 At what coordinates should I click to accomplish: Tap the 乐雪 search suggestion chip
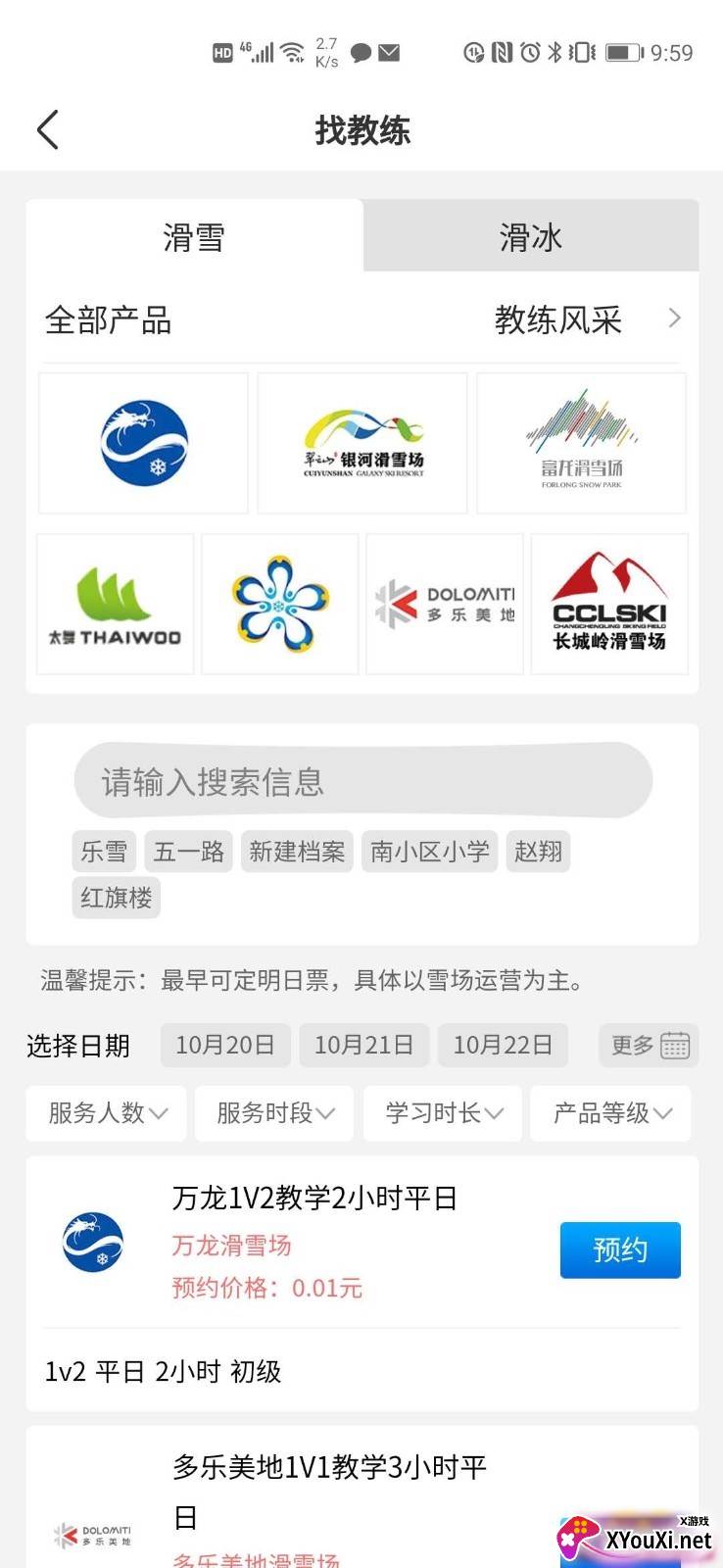tap(104, 851)
